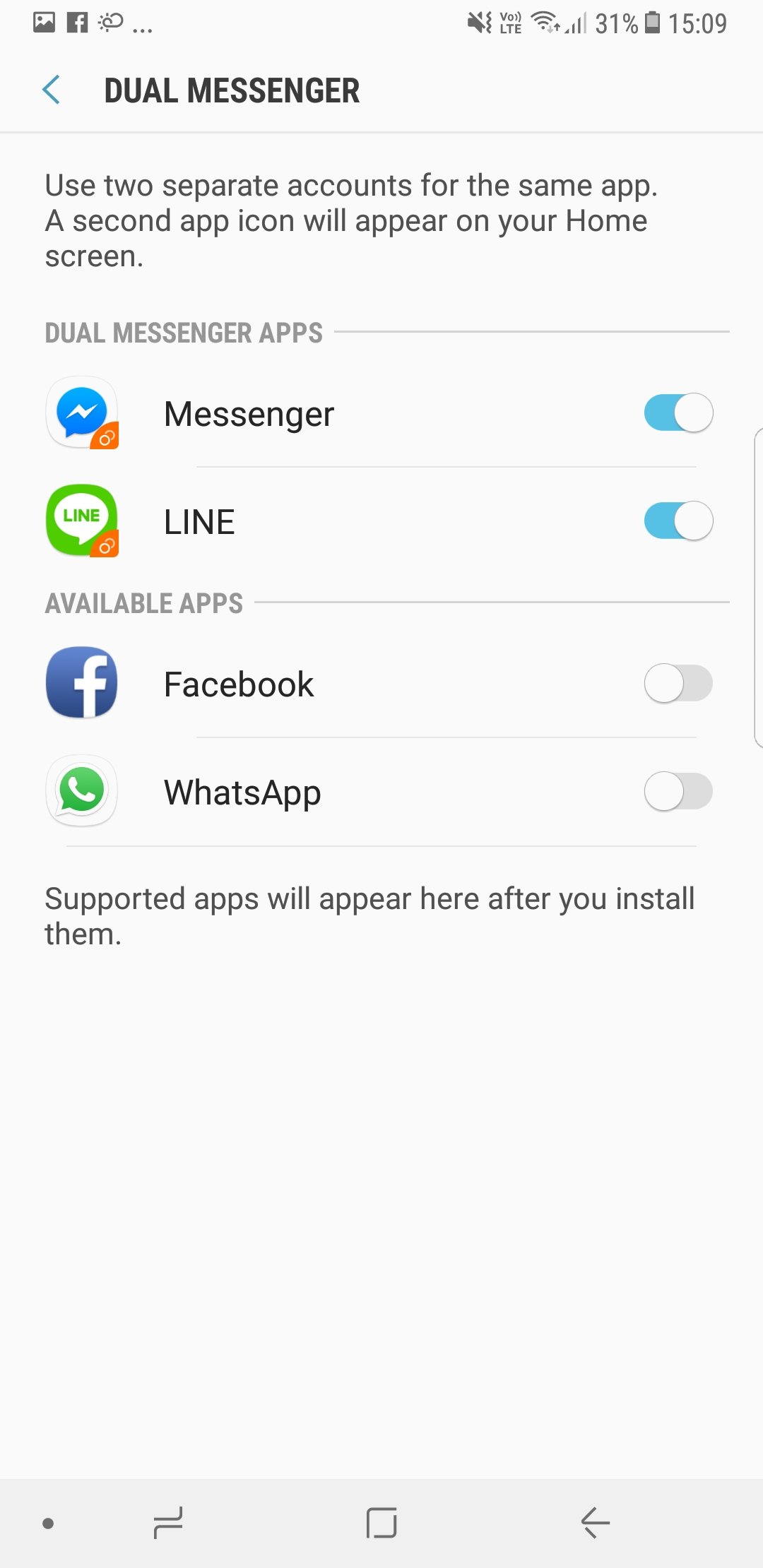Go back from Dual Messenger settings
The height and width of the screenshot is (1568, 763).
(x=52, y=90)
